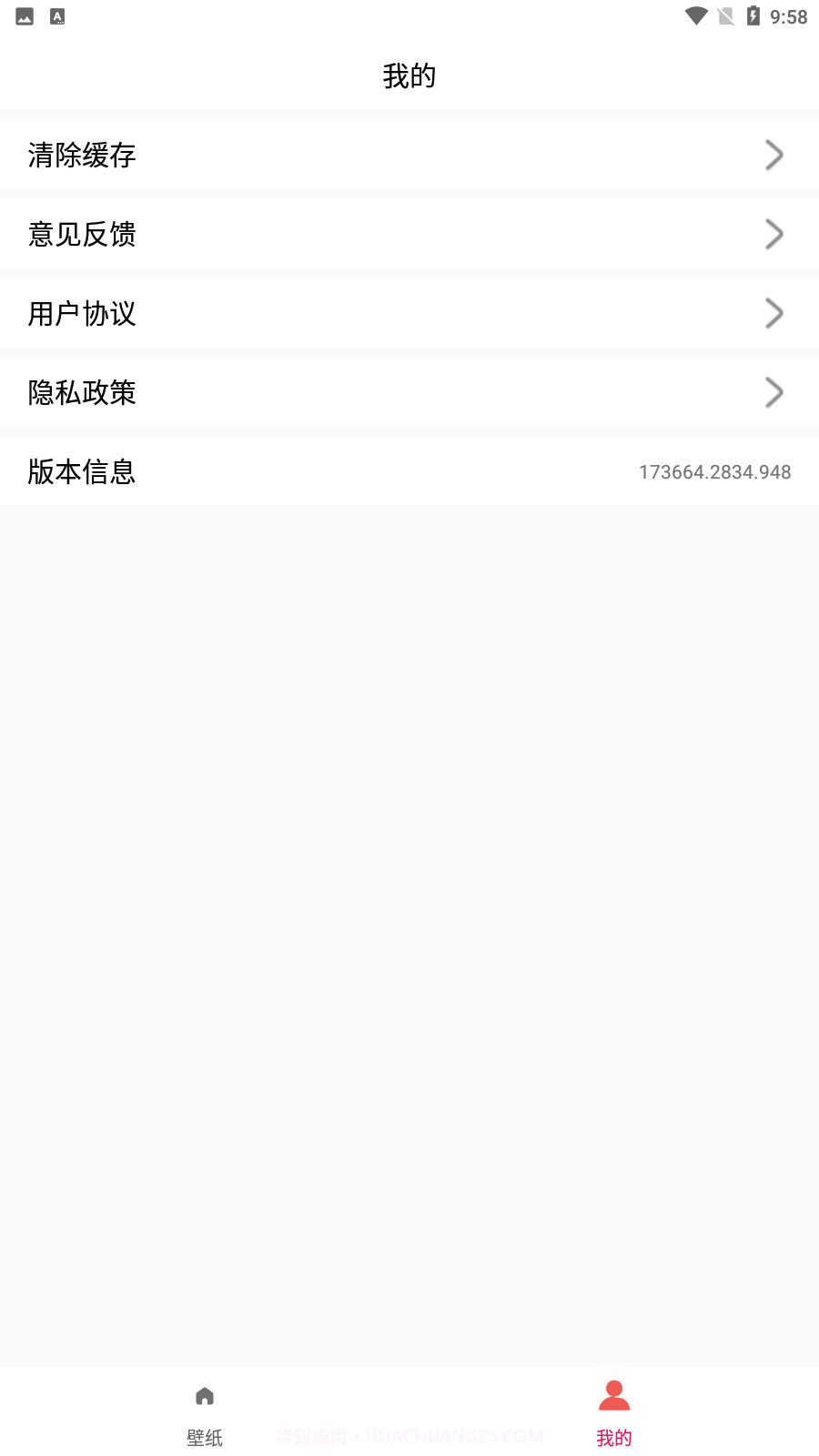Open the 隐私政策 row arrow
Viewport: 819px width, 1456px height.
click(774, 392)
